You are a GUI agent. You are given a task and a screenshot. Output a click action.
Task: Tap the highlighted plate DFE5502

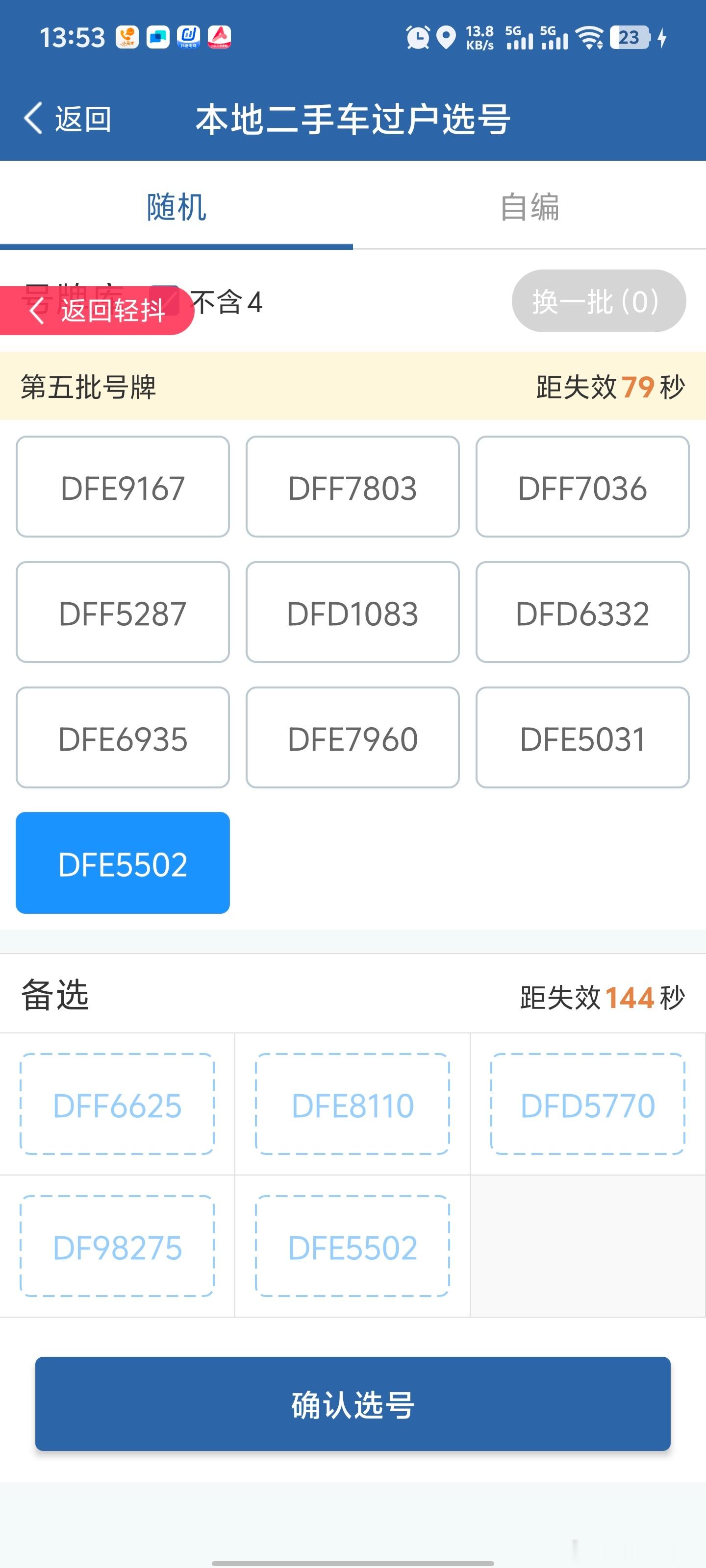(123, 863)
